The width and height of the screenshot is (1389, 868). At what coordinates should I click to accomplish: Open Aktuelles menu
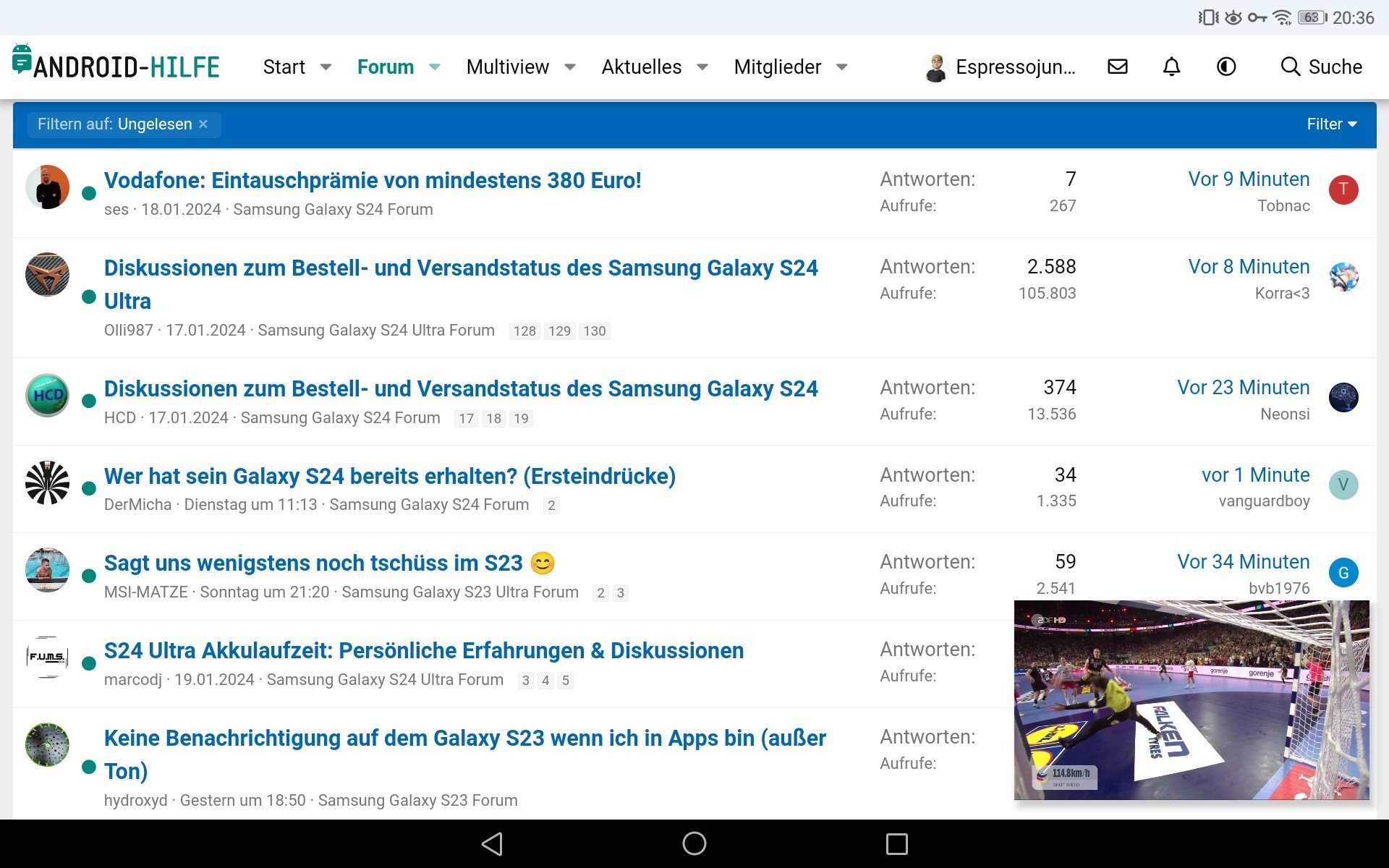point(642,67)
